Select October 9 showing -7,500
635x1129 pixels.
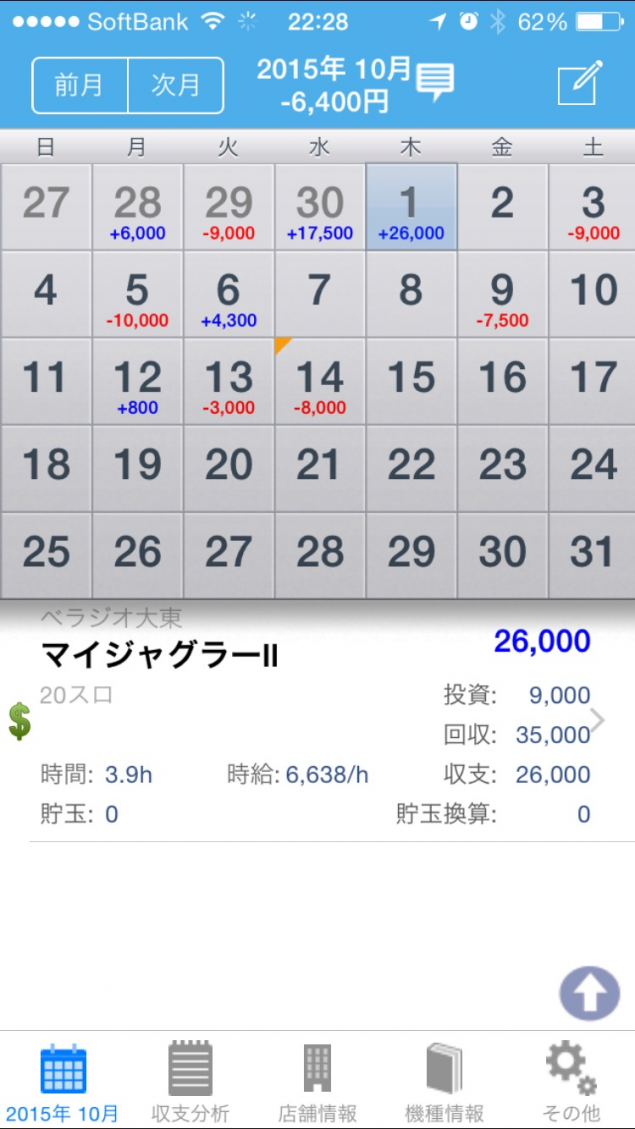click(x=502, y=295)
